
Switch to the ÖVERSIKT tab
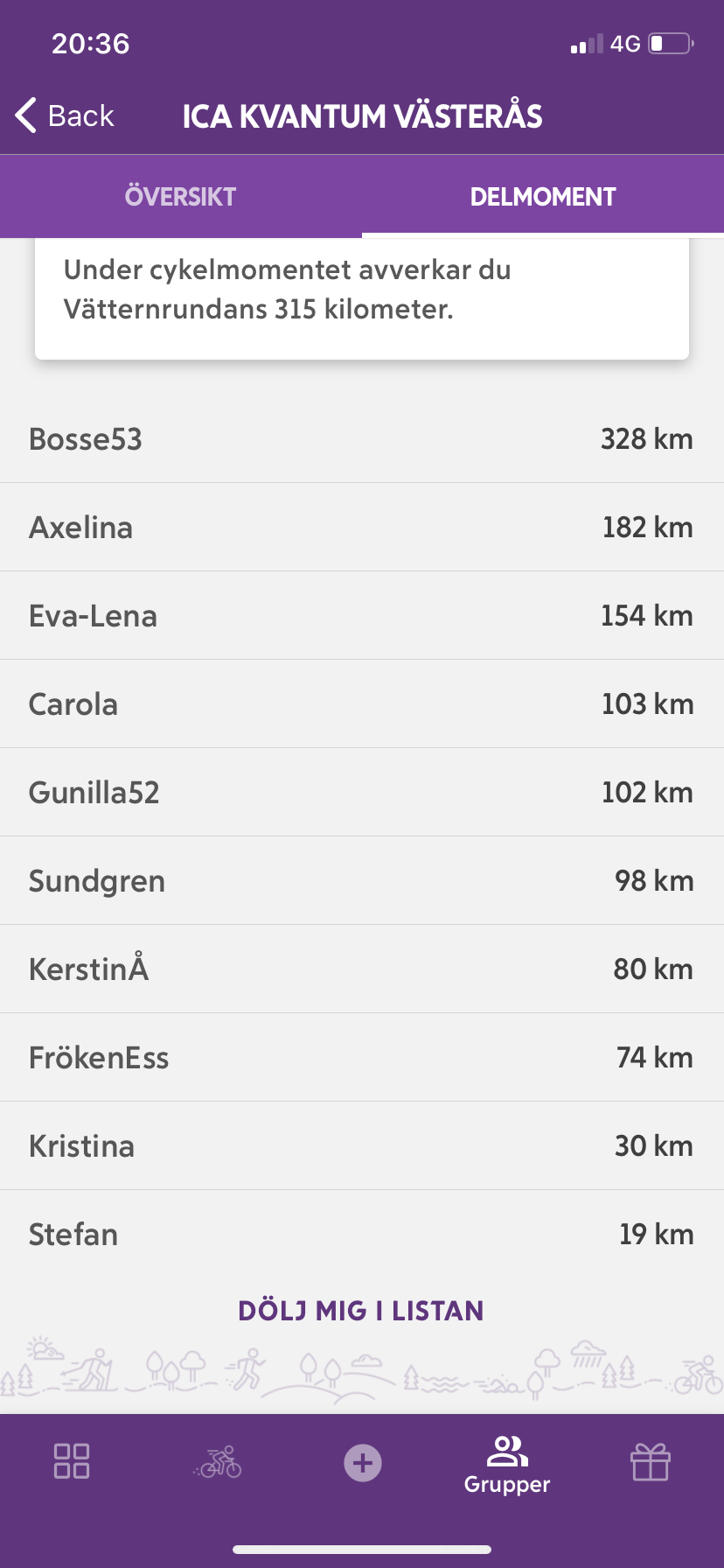tap(181, 196)
